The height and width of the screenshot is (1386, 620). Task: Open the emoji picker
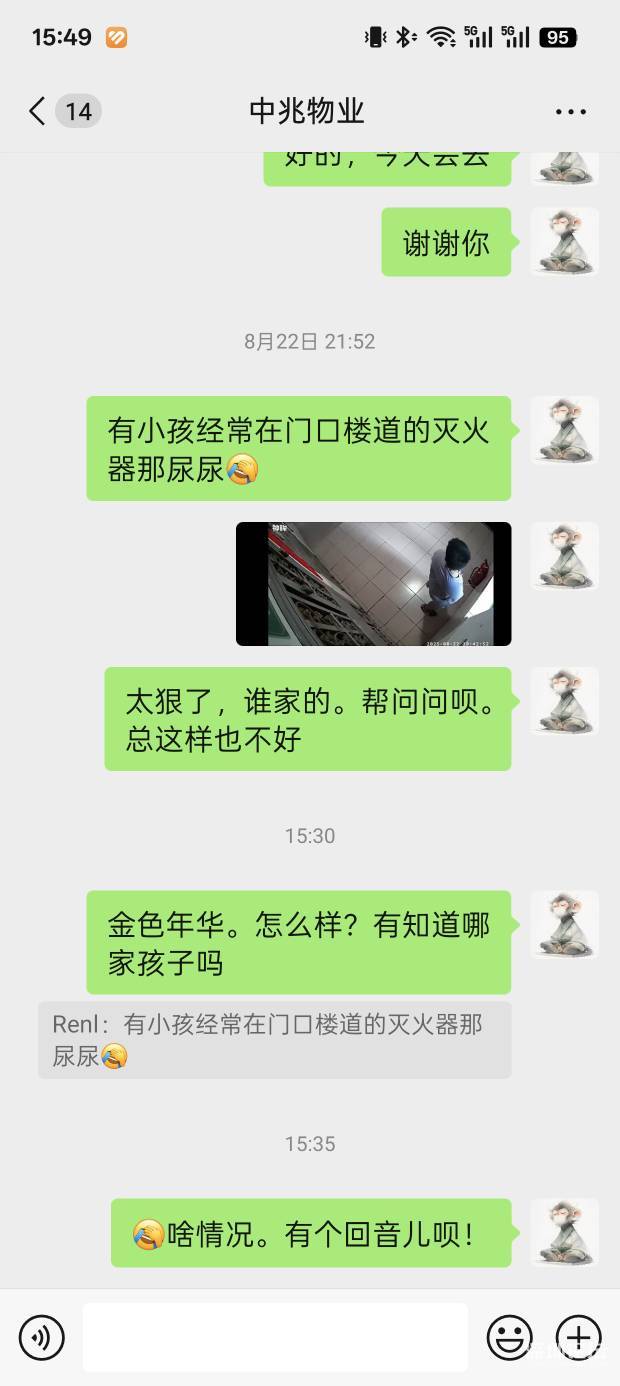pos(509,1337)
